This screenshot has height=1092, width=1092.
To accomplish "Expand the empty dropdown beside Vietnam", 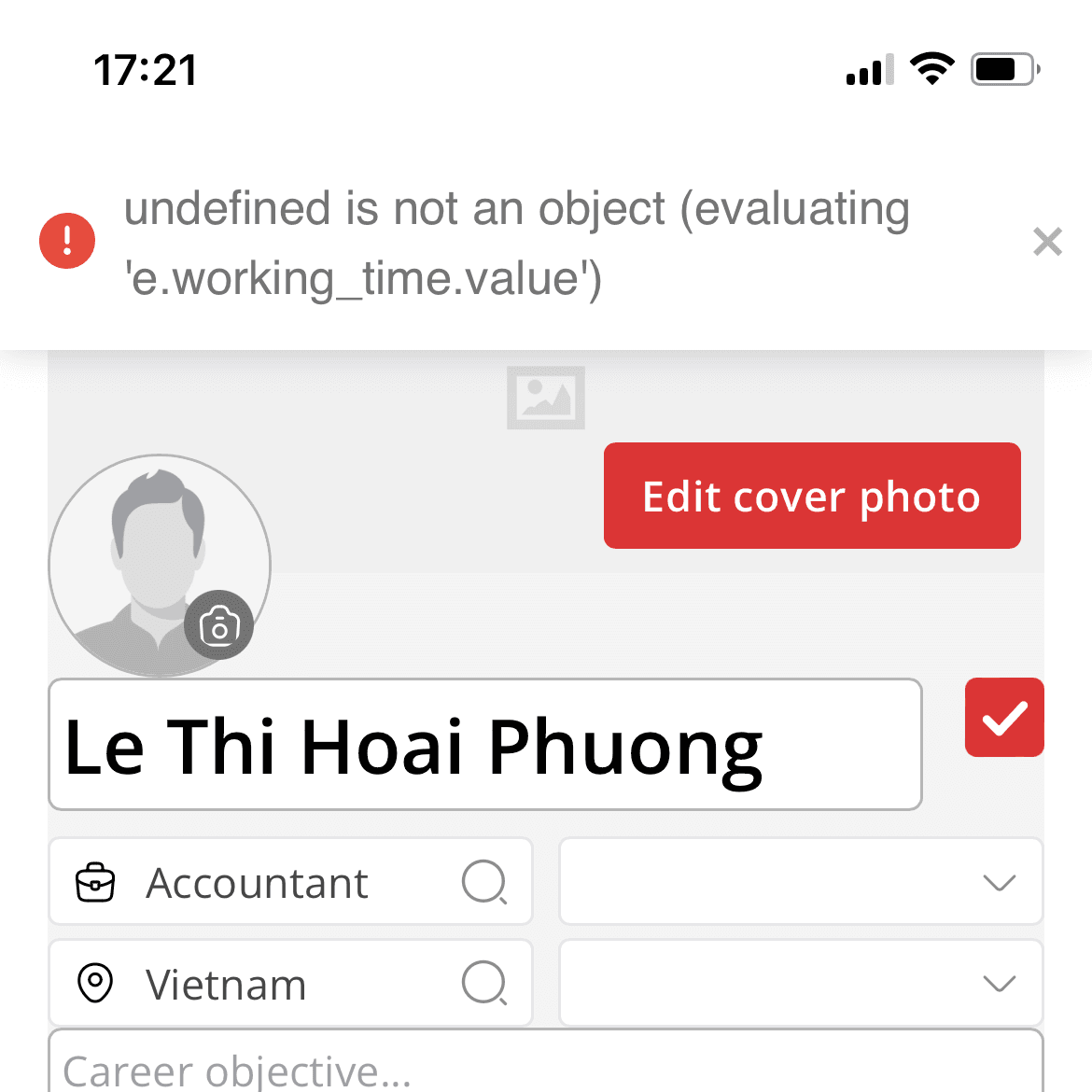I will (x=800, y=984).
